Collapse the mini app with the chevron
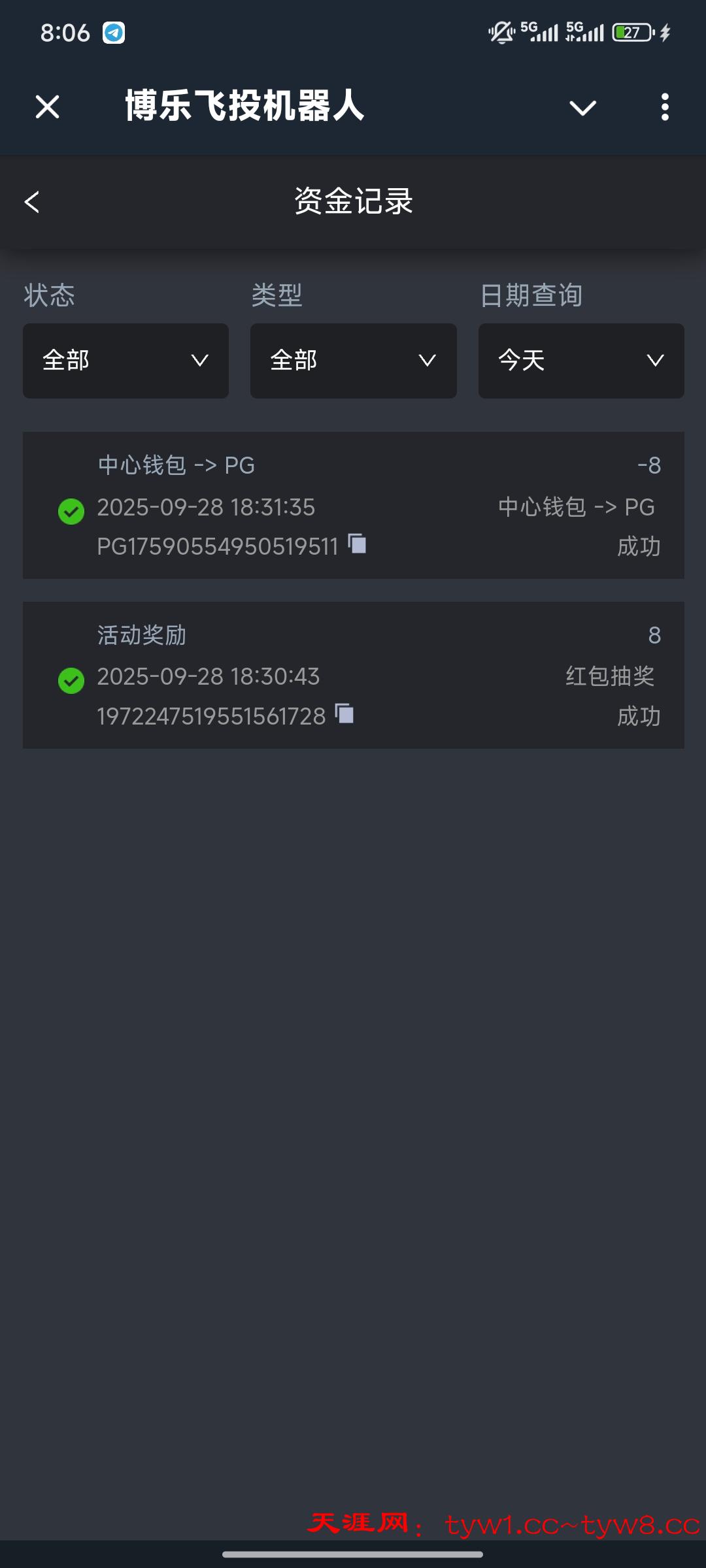Image resolution: width=706 pixels, height=1568 pixels. click(582, 107)
